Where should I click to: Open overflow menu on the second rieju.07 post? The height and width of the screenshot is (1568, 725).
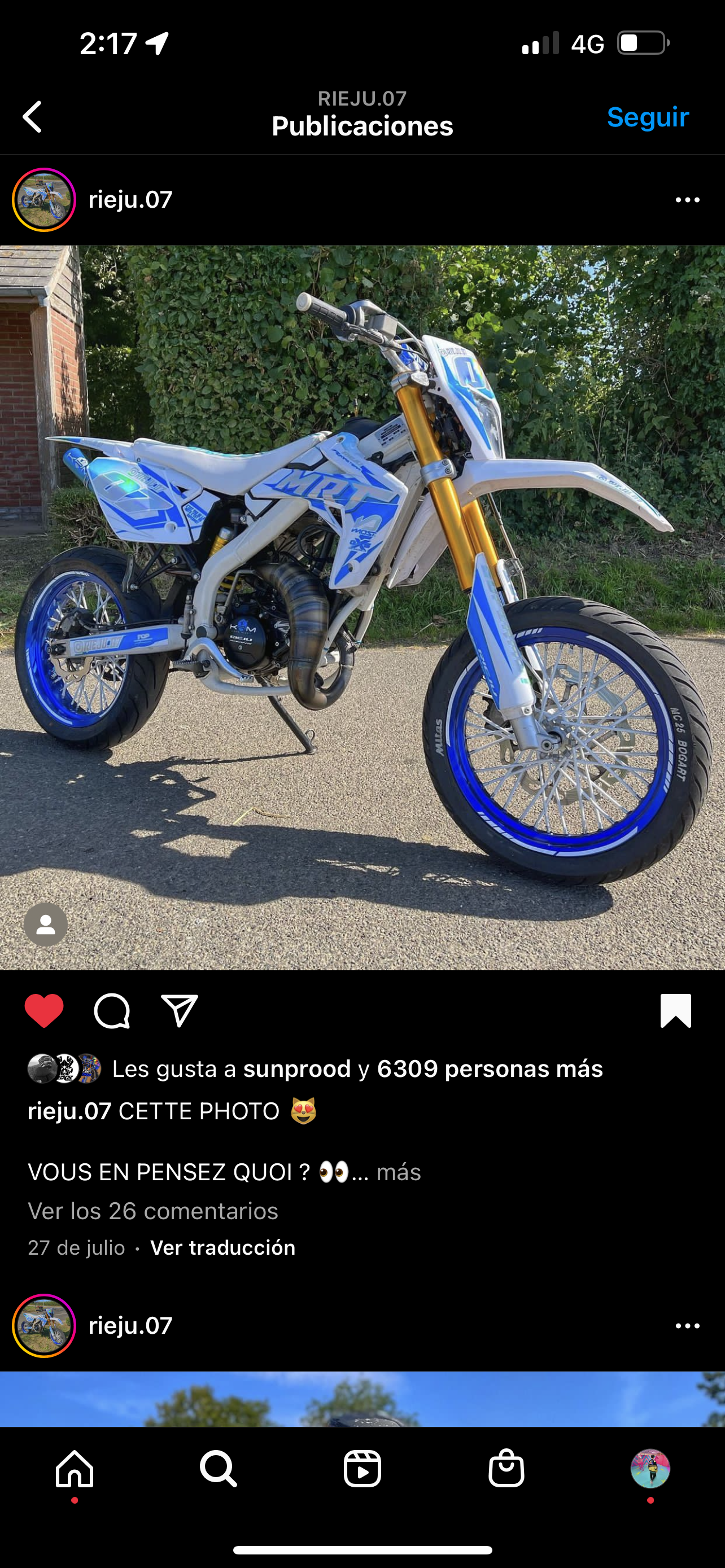coord(687,1326)
